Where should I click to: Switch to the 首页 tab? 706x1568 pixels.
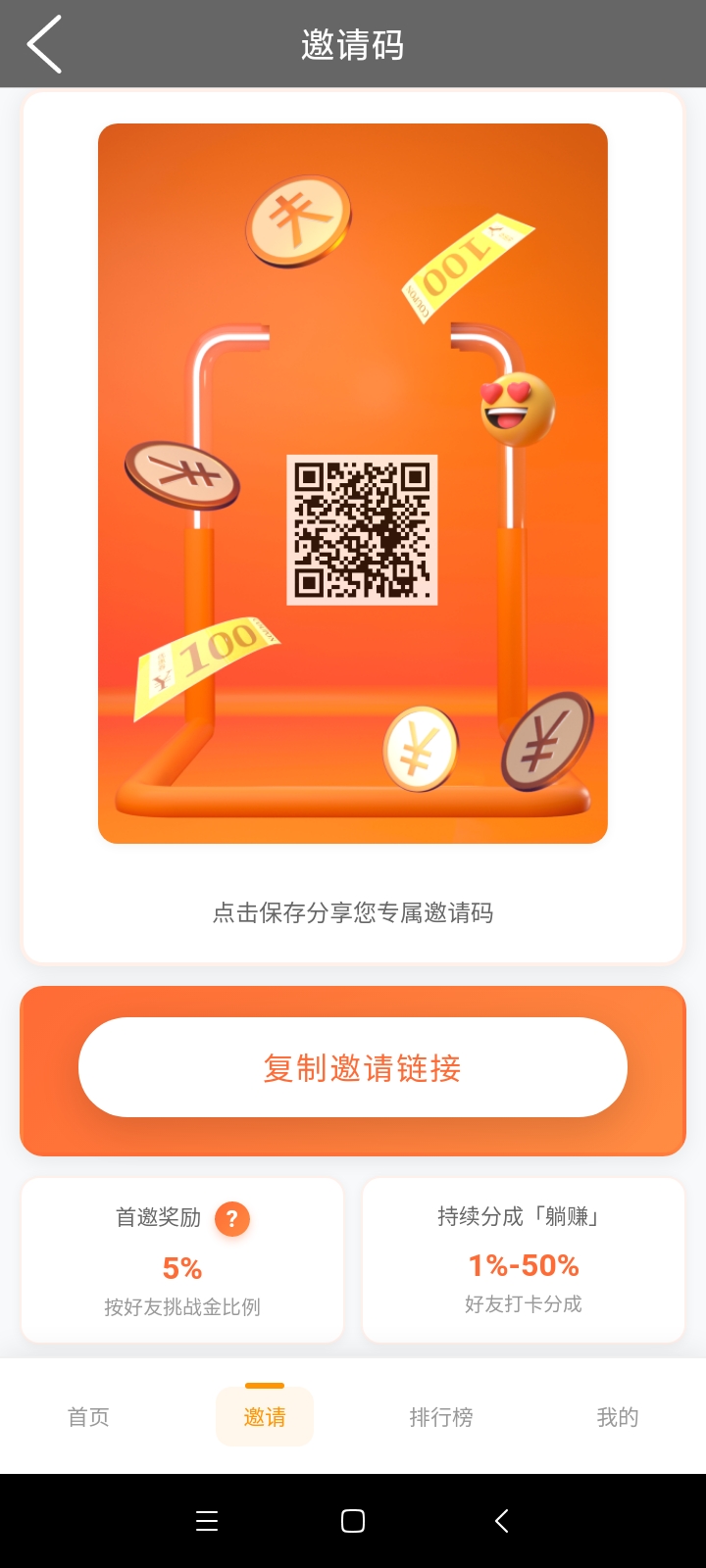pos(88,1417)
